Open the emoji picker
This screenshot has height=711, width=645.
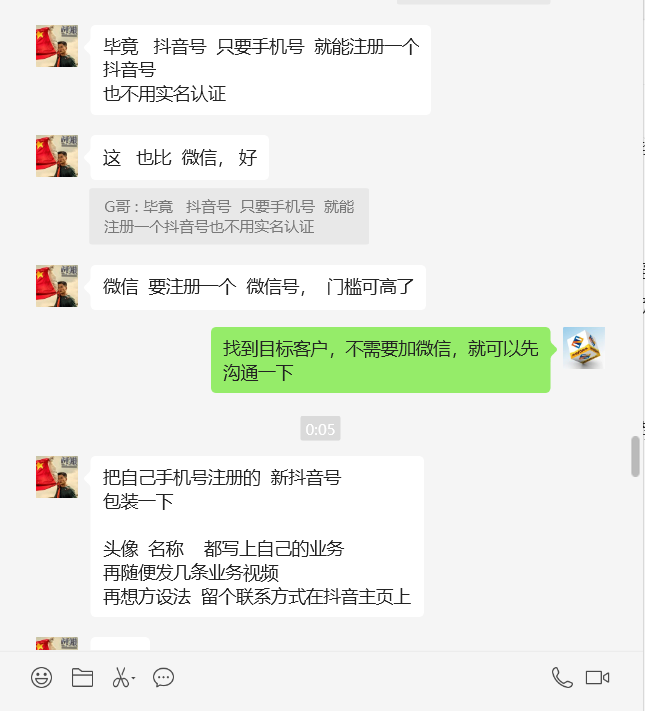pyautogui.click(x=41, y=678)
